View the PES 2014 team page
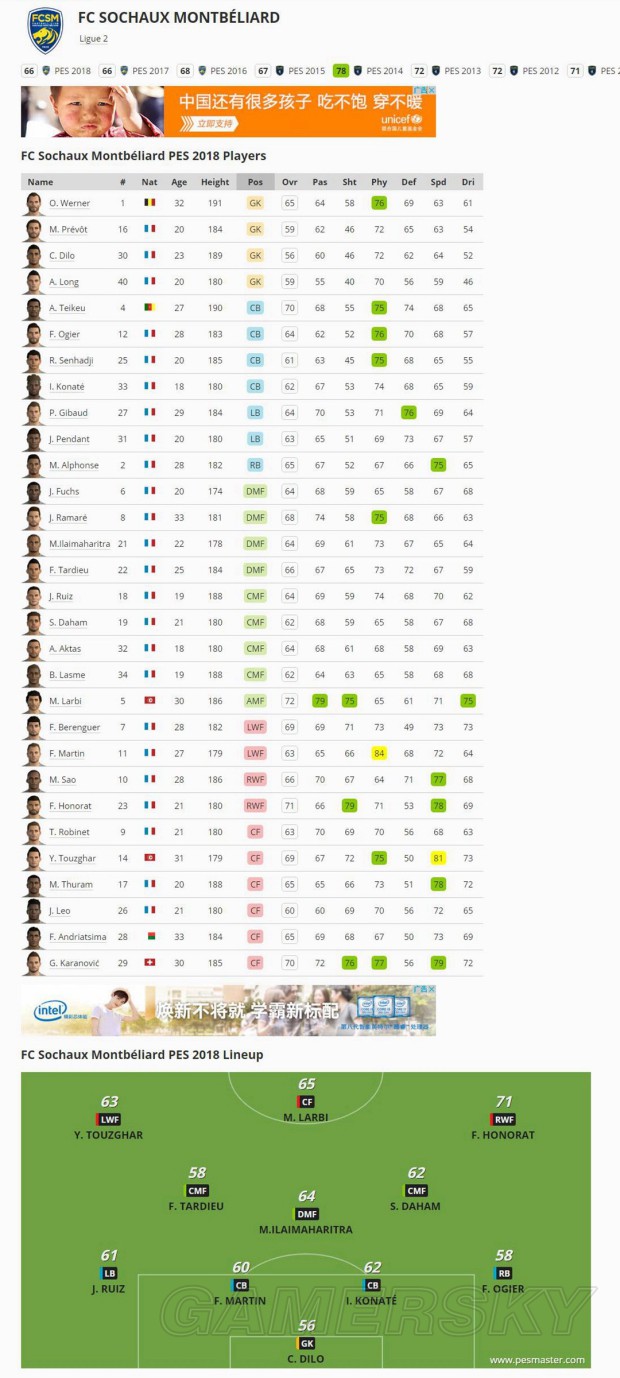620x1378 pixels. pos(384,71)
